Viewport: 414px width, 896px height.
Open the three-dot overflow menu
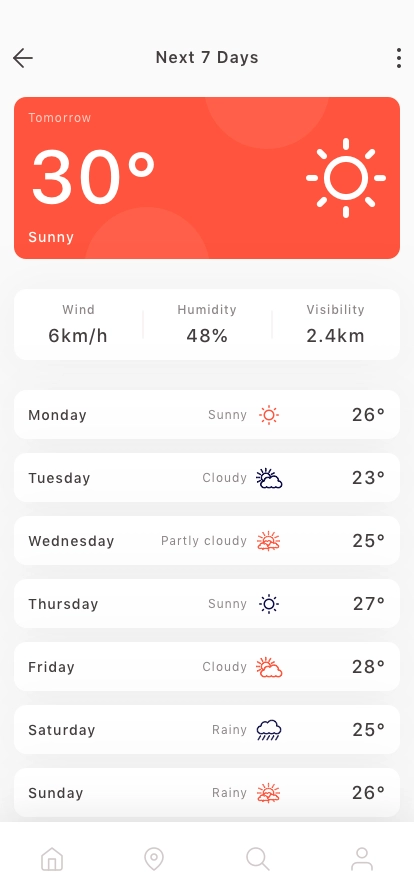pos(399,58)
